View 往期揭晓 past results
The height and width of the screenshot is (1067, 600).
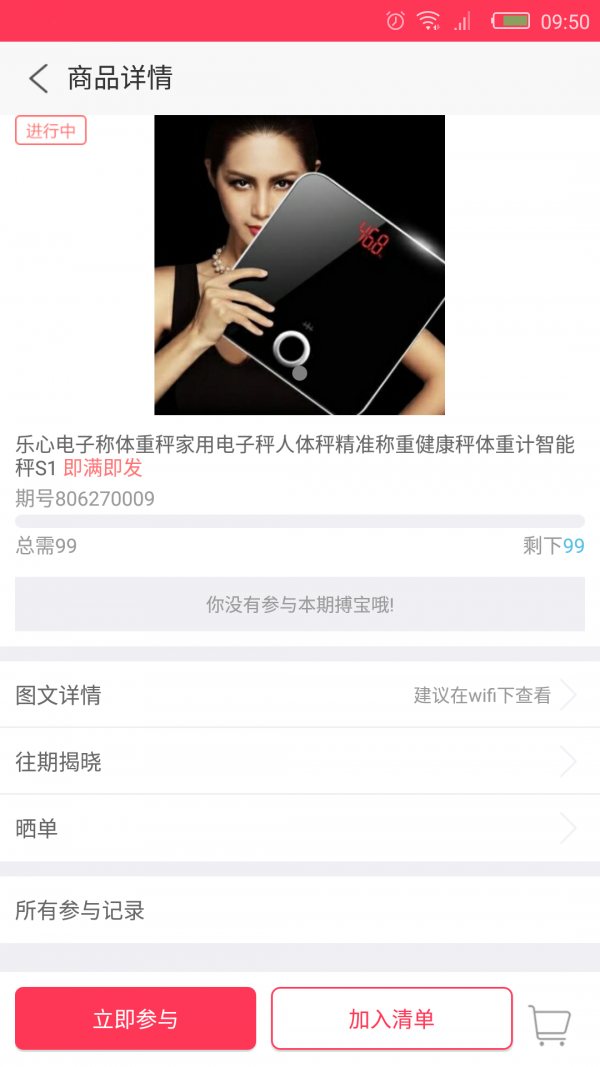299,762
